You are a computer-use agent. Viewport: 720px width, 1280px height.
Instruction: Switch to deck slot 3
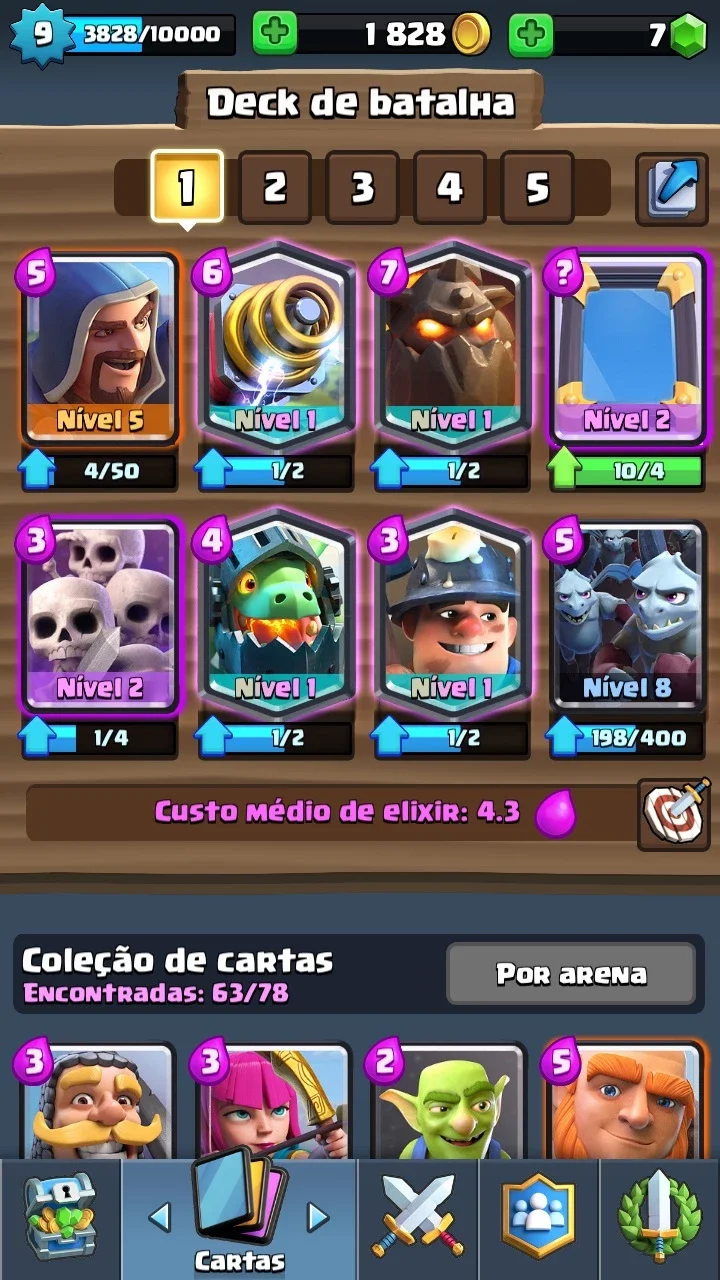point(362,187)
